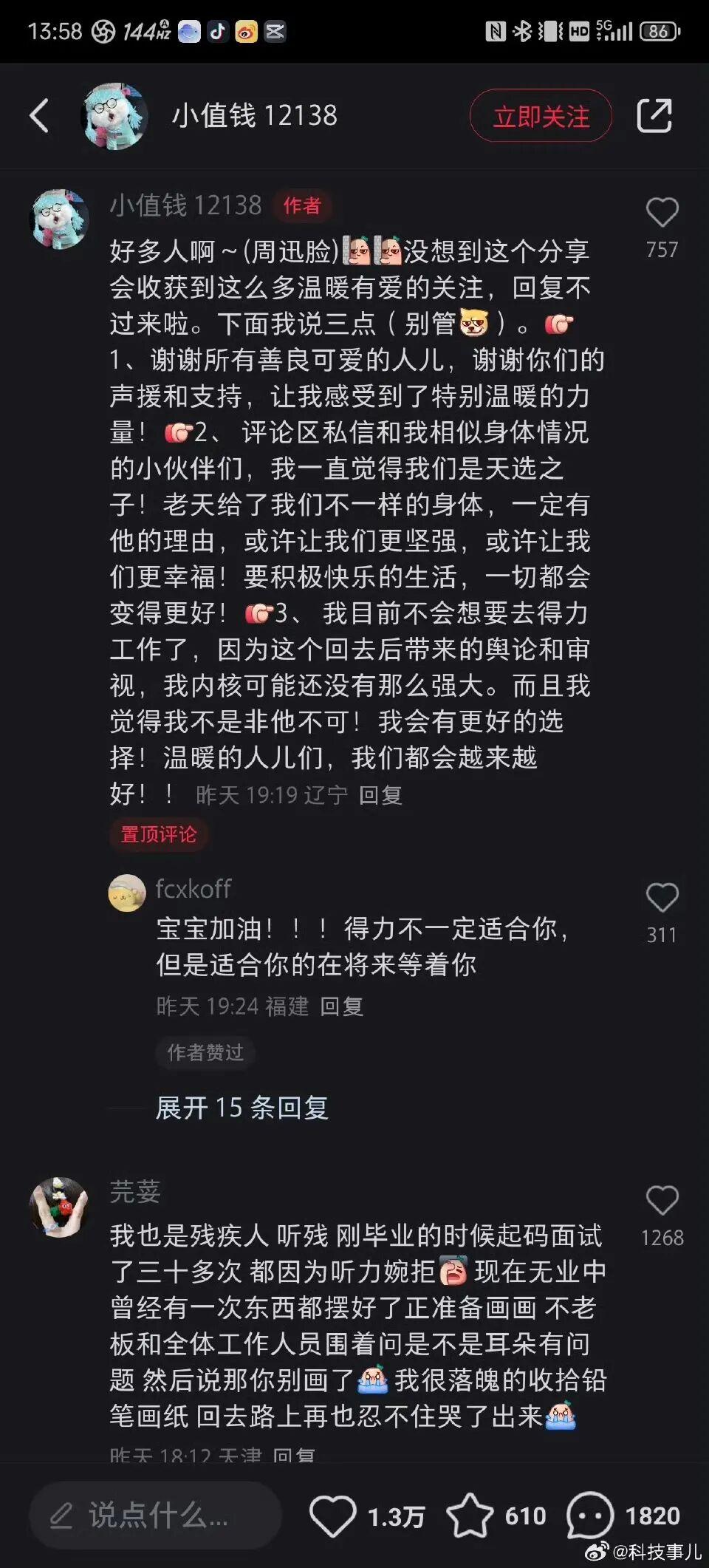Like 芫荽's comment with 1268 likes
This screenshot has height=1568, width=709.
[x=662, y=1201]
